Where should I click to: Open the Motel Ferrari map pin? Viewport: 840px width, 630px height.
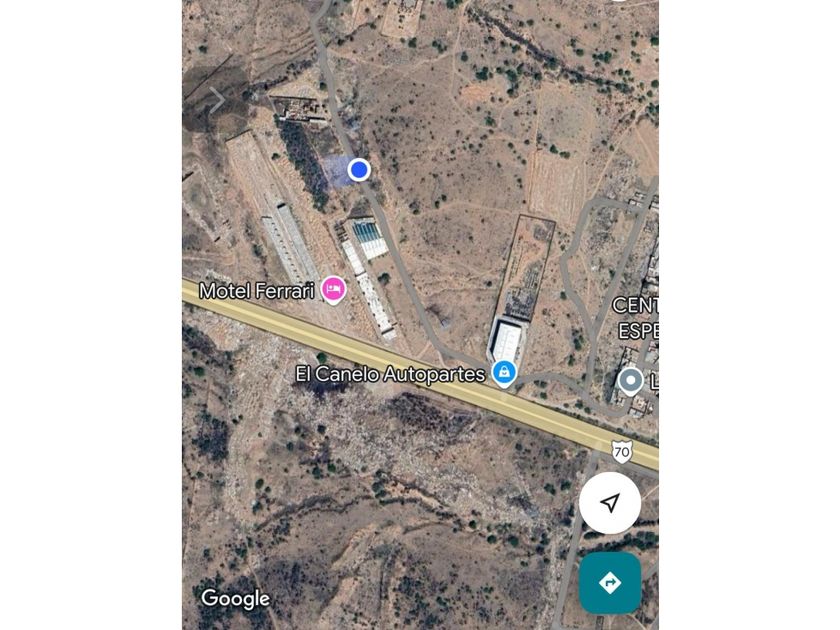click(x=333, y=290)
